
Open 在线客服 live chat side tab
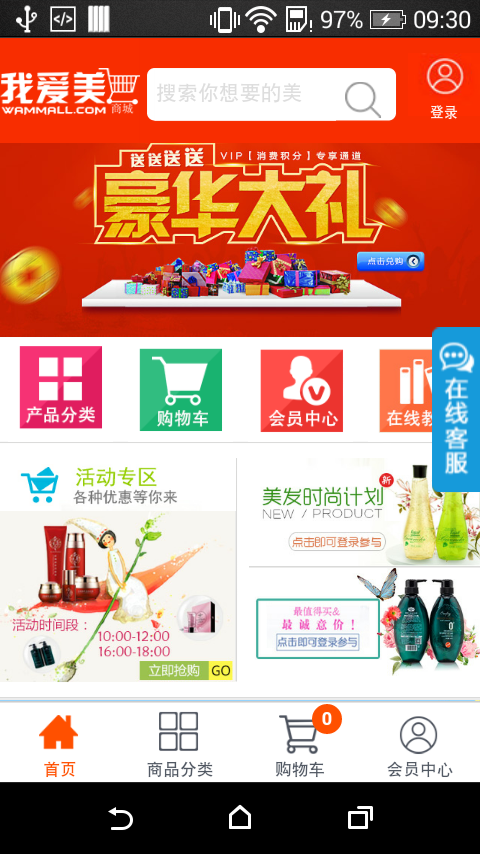pyautogui.click(x=456, y=410)
